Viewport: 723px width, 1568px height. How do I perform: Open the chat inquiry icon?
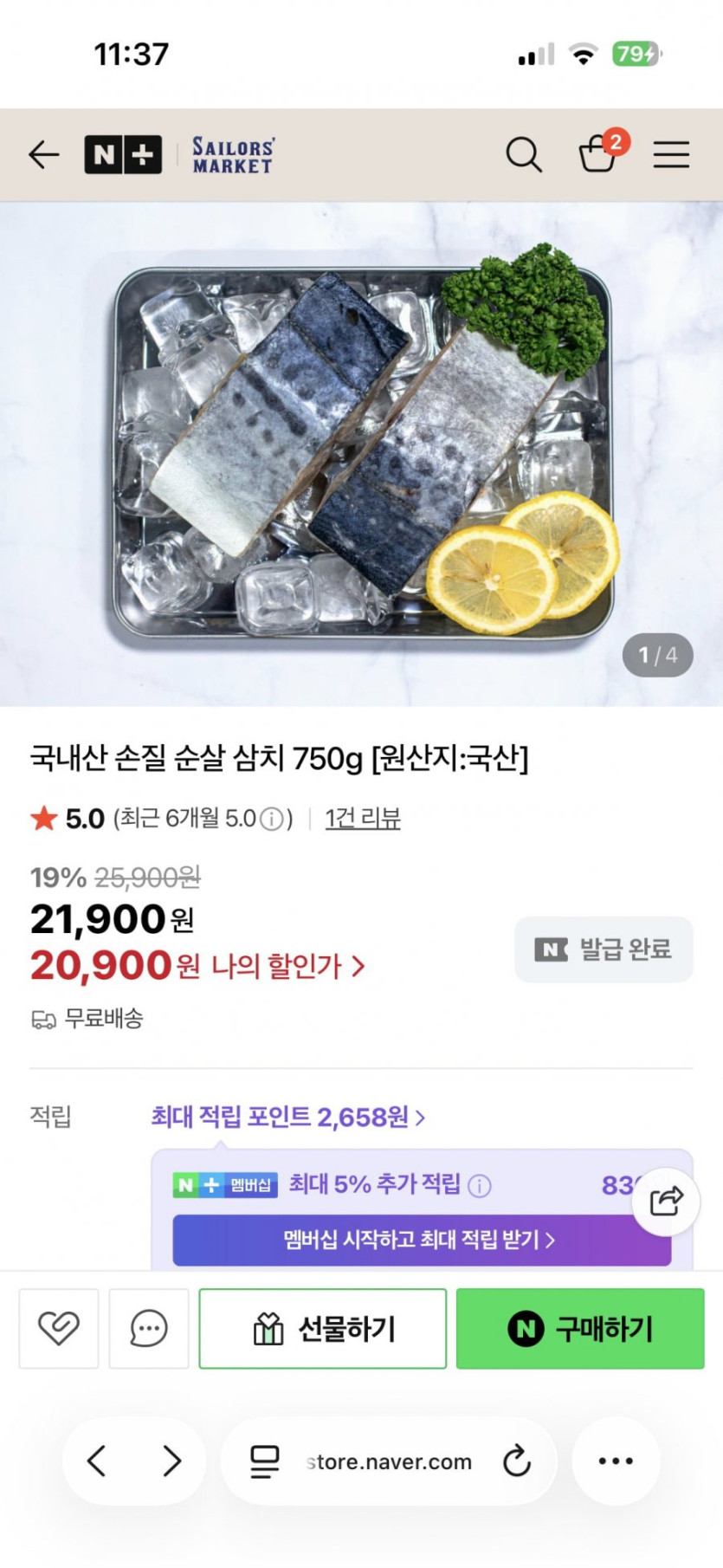pyautogui.click(x=149, y=1328)
